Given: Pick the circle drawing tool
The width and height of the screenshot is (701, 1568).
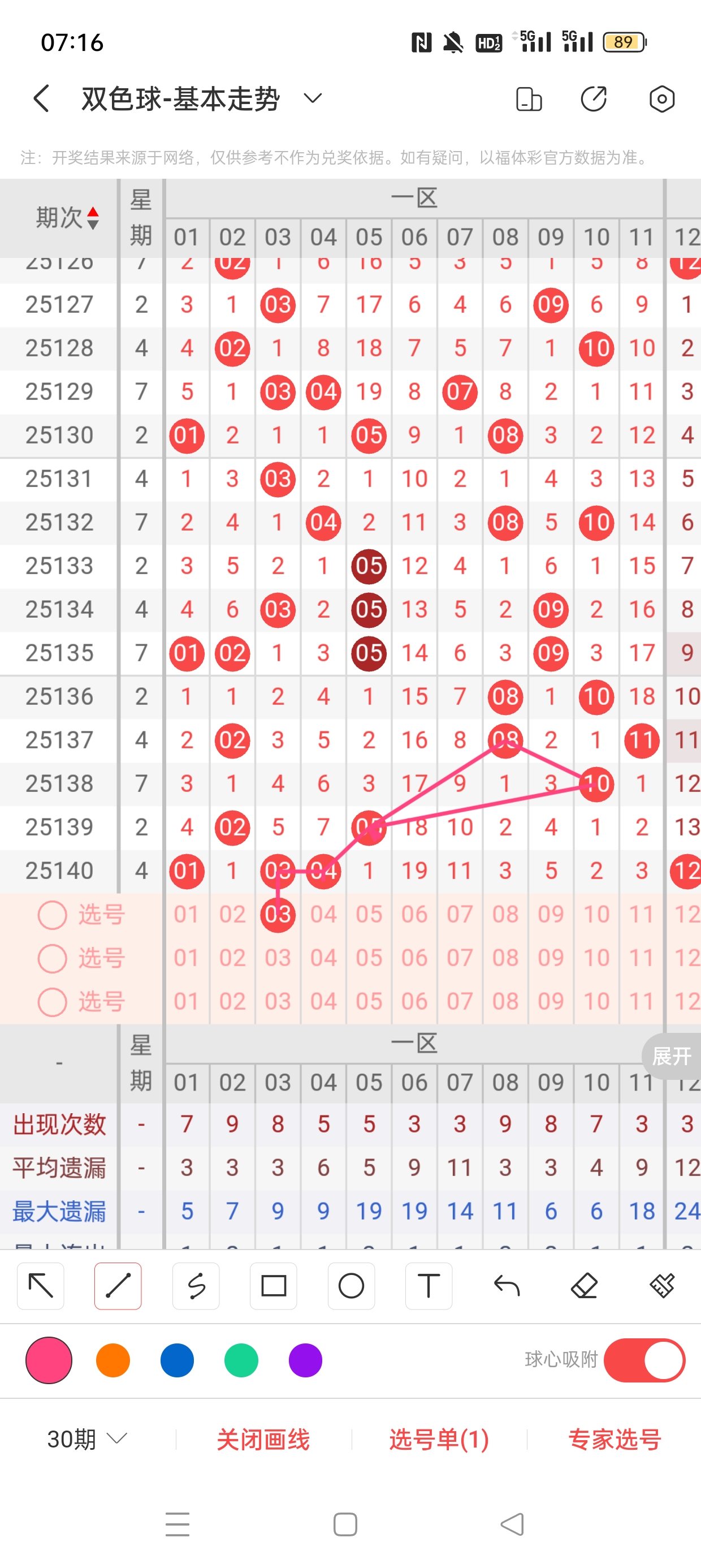Looking at the screenshot, I should pos(351,1286).
